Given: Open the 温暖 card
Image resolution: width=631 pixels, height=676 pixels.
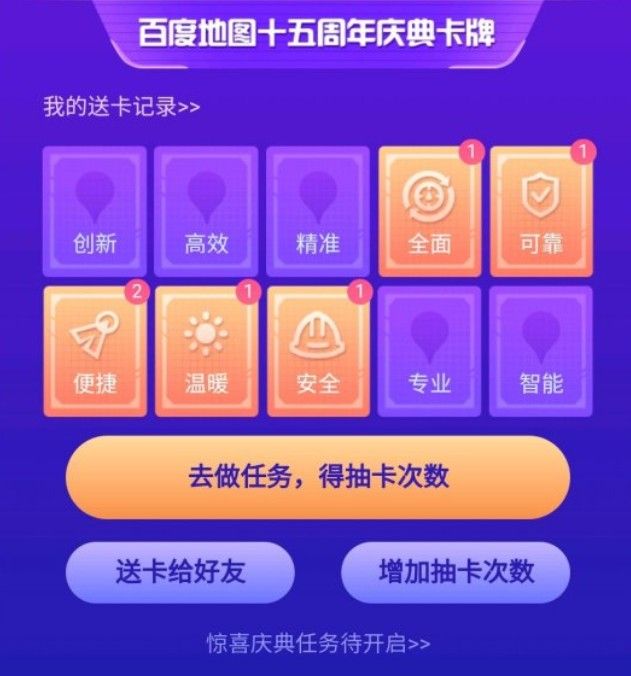Looking at the screenshot, I should tap(206, 351).
